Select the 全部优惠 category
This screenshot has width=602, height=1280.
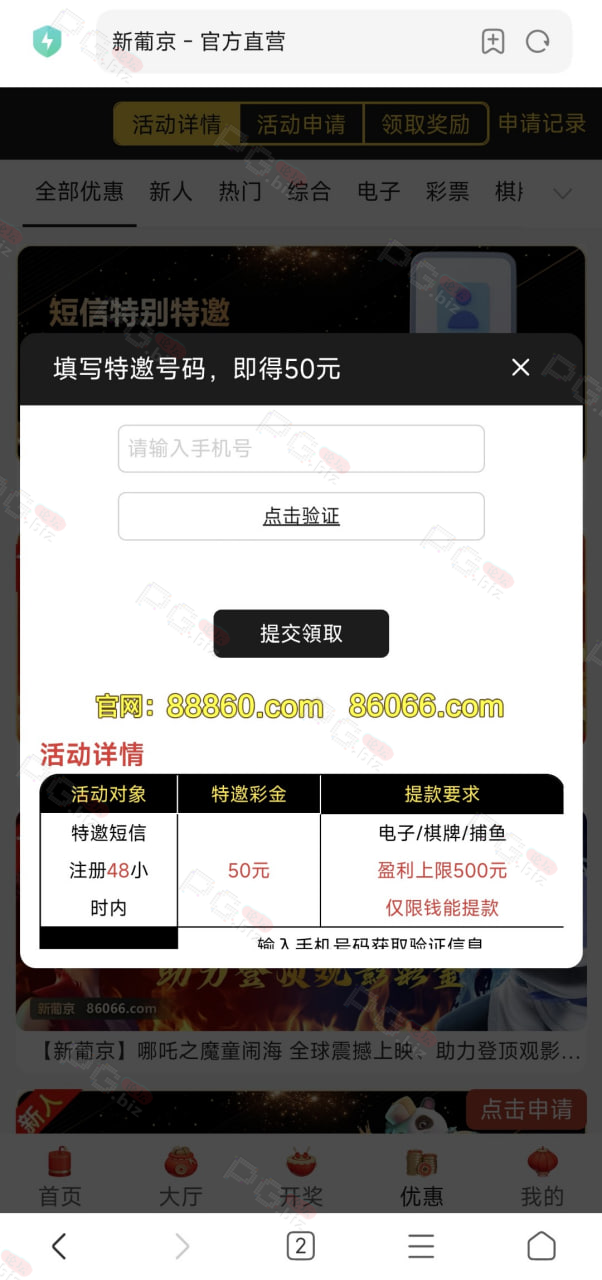(80, 191)
